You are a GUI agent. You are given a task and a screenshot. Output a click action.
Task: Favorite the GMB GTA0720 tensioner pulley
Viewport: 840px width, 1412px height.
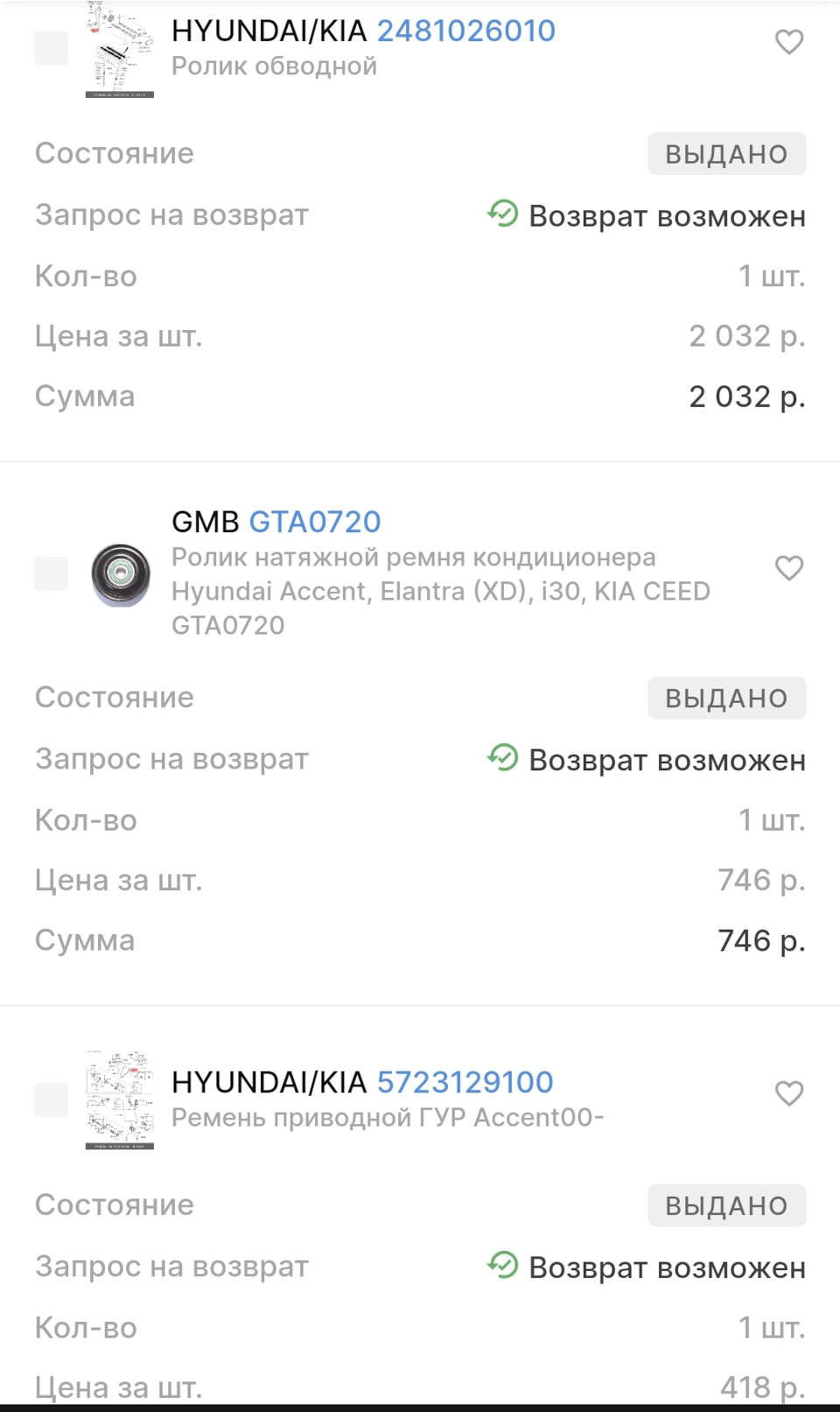tap(790, 568)
